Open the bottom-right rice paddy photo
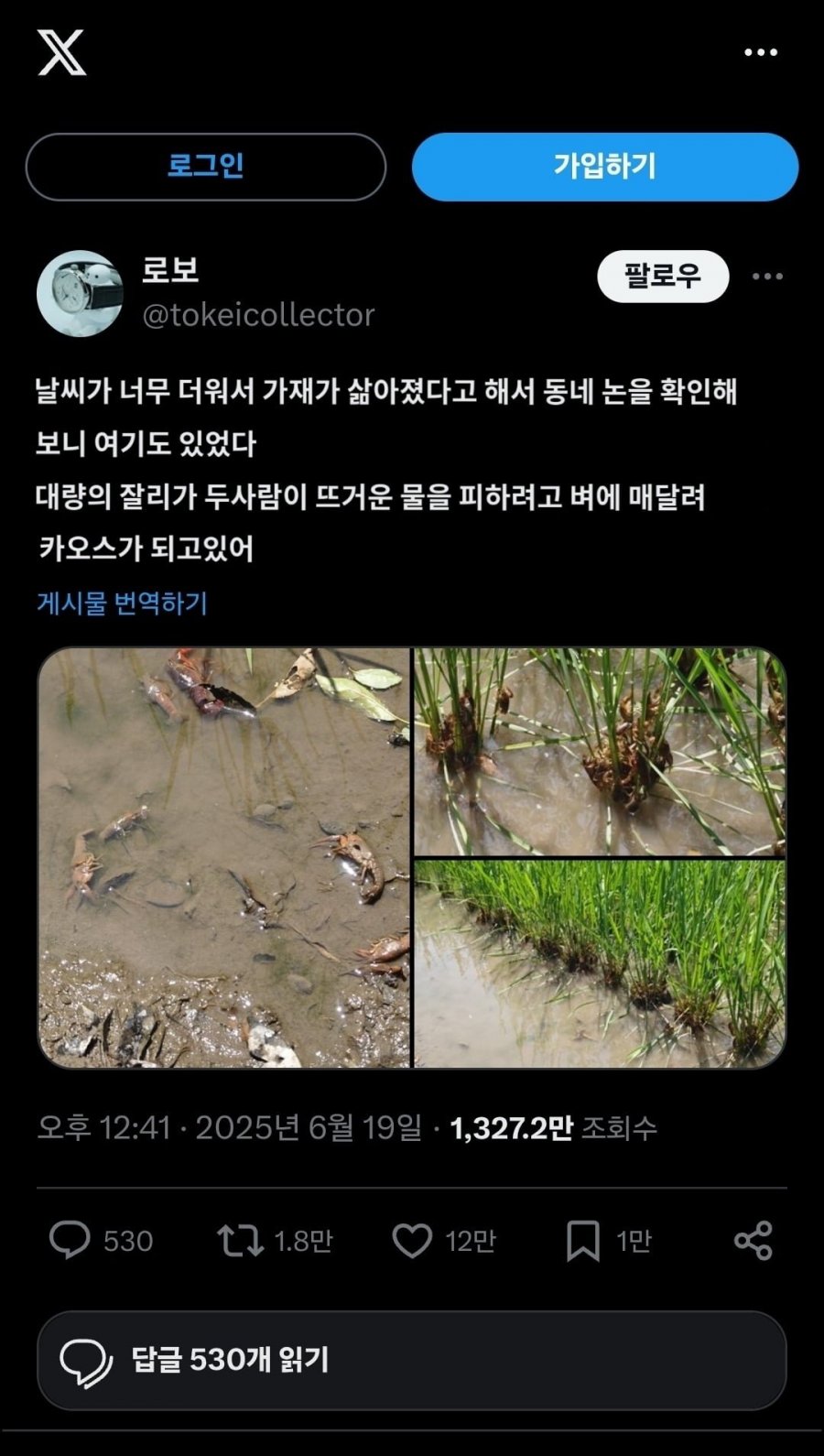Viewport: 824px width, 1456px height. pyautogui.click(x=600, y=963)
